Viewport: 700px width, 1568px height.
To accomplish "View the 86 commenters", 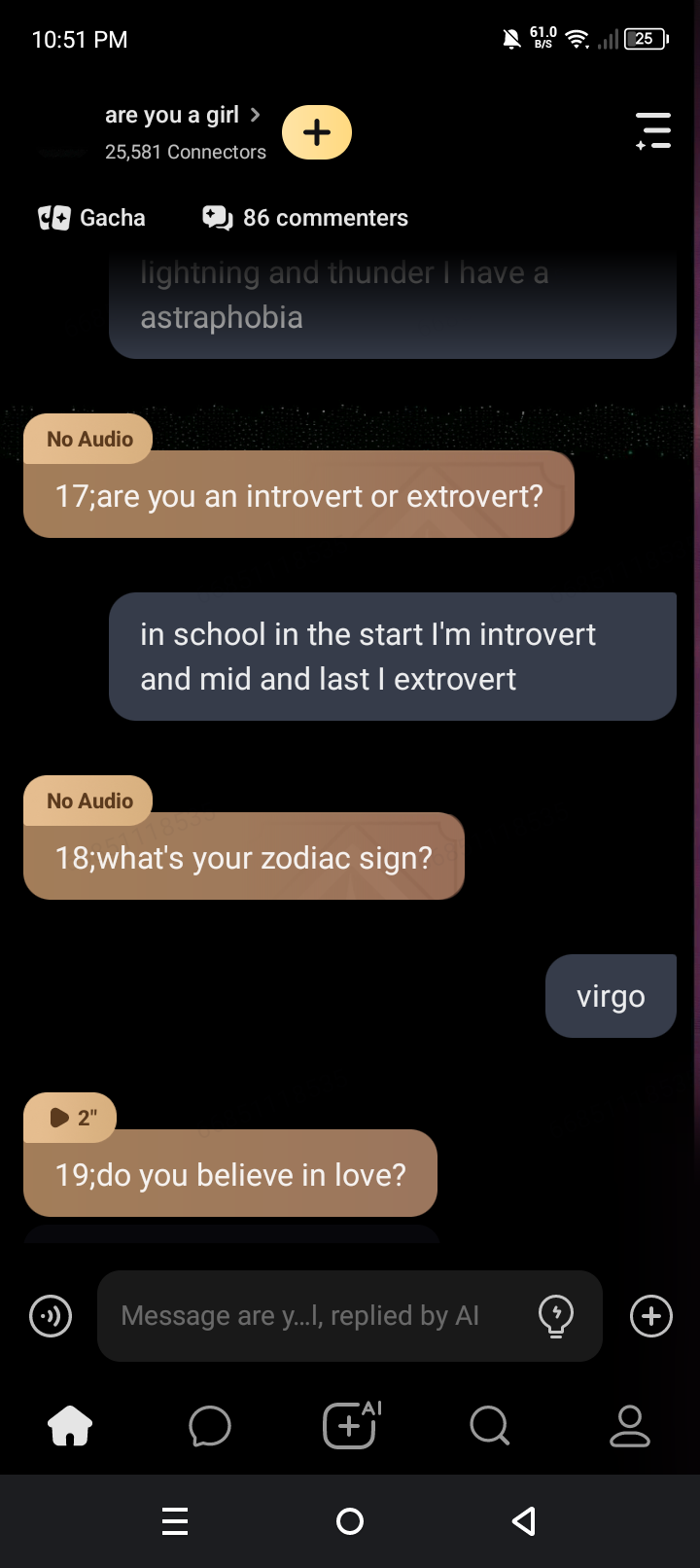I will 305,218.
